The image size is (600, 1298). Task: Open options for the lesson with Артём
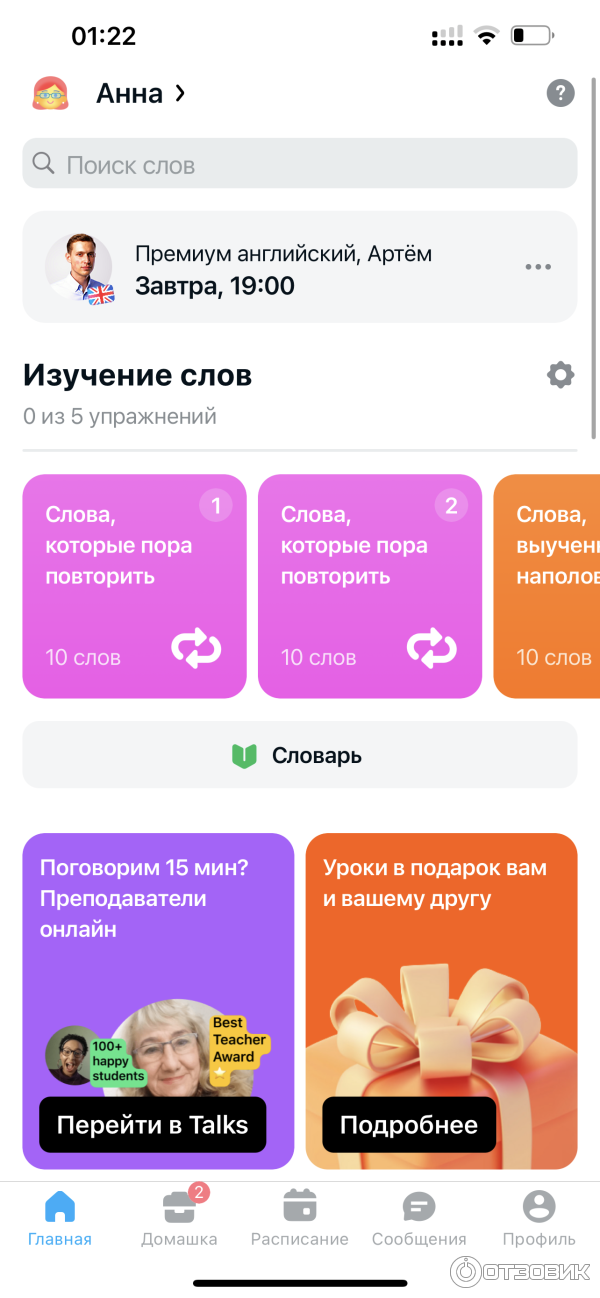click(x=538, y=267)
